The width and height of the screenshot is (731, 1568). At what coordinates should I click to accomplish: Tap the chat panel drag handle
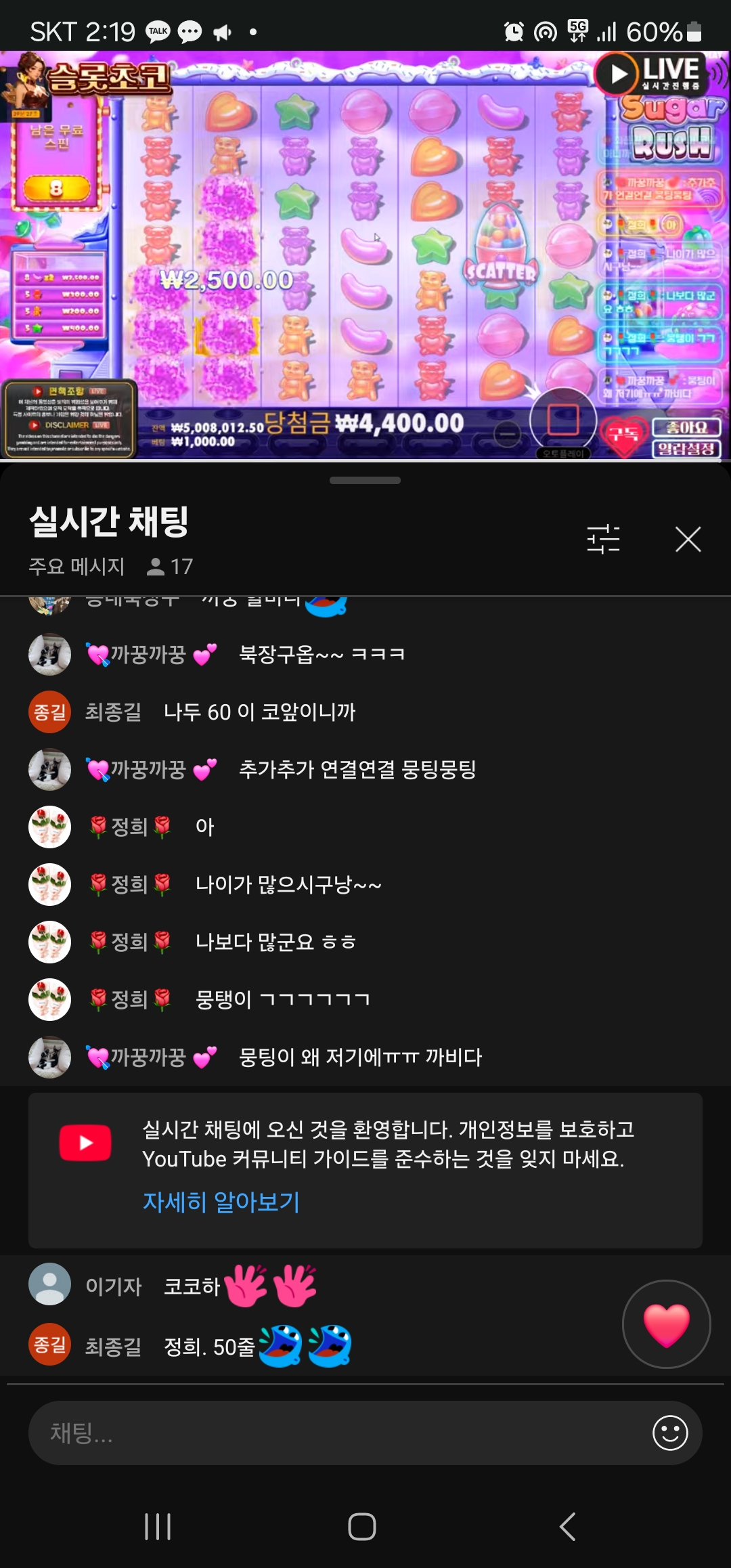coord(365,481)
